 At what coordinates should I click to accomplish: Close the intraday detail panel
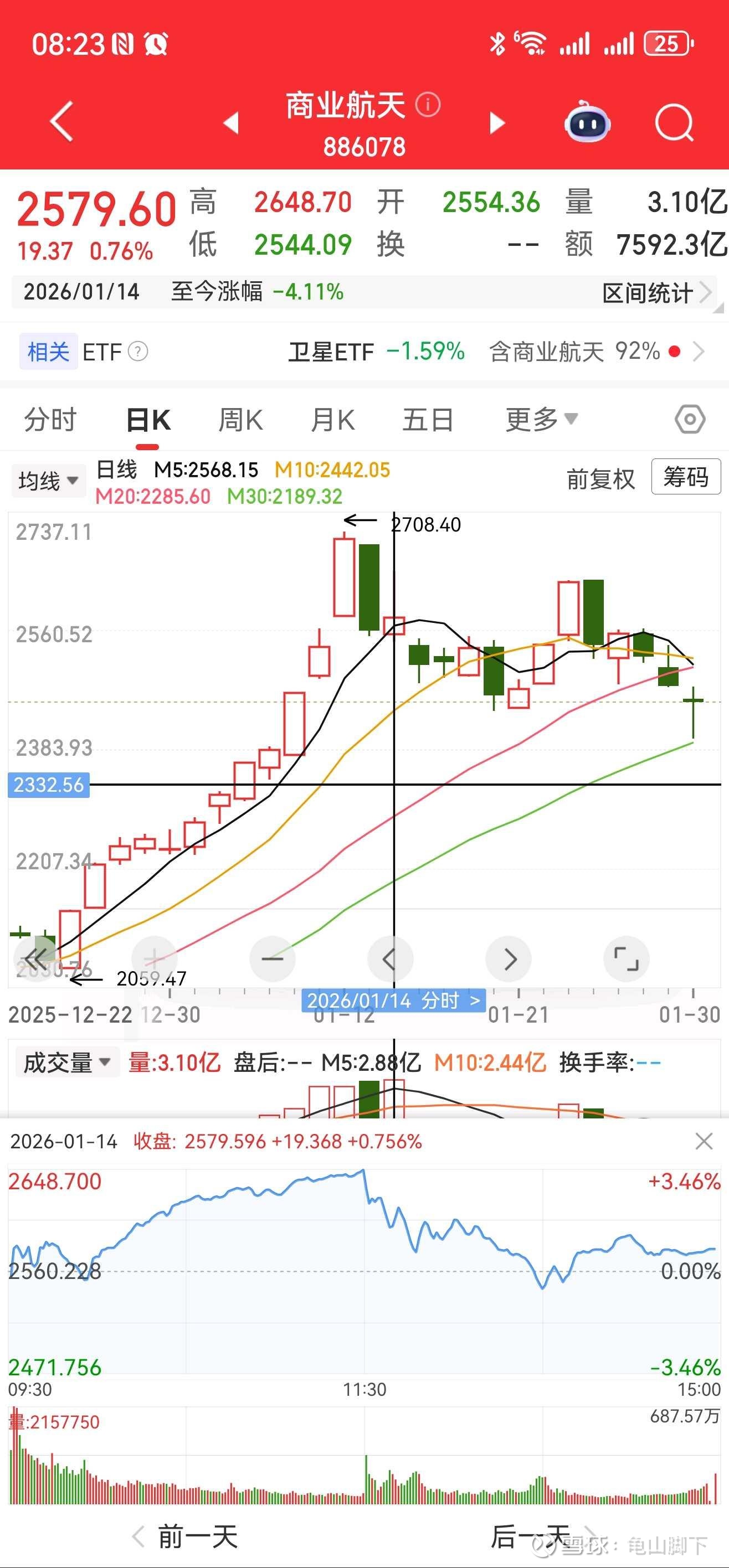tap(704, 1141)
